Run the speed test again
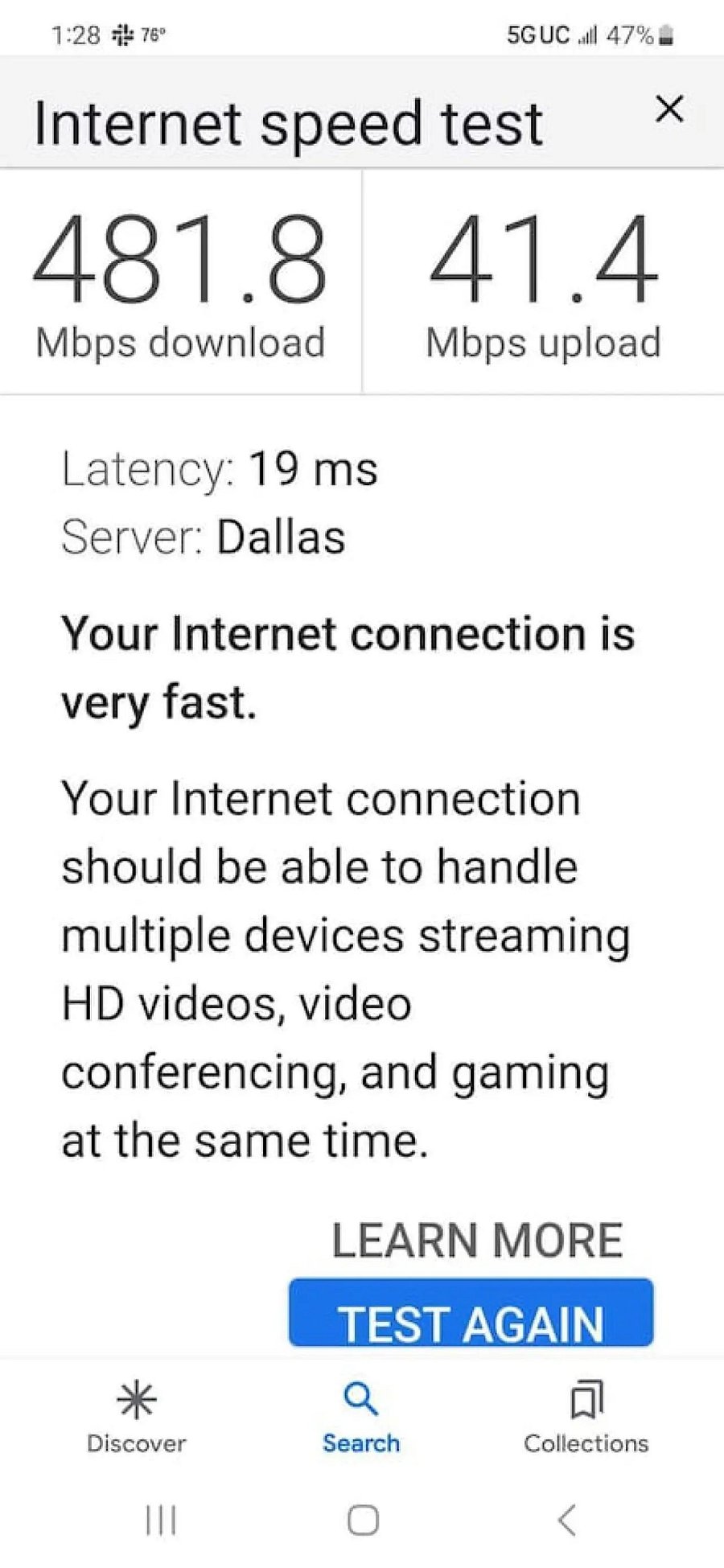724x1568 pixels. [471, 1312]
